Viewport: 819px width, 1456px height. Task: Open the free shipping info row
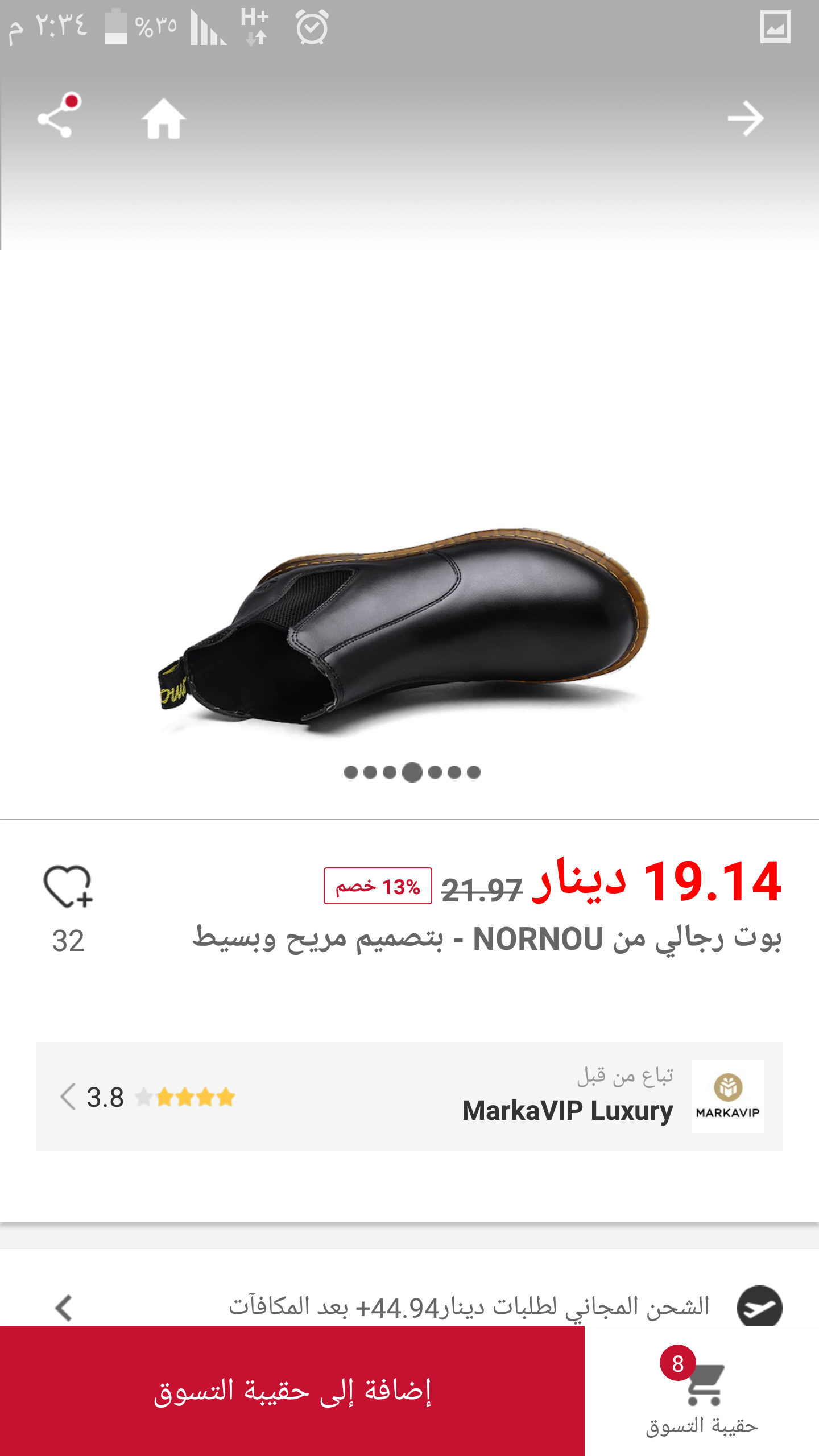pyautogui.click(x=409, y=1306)
